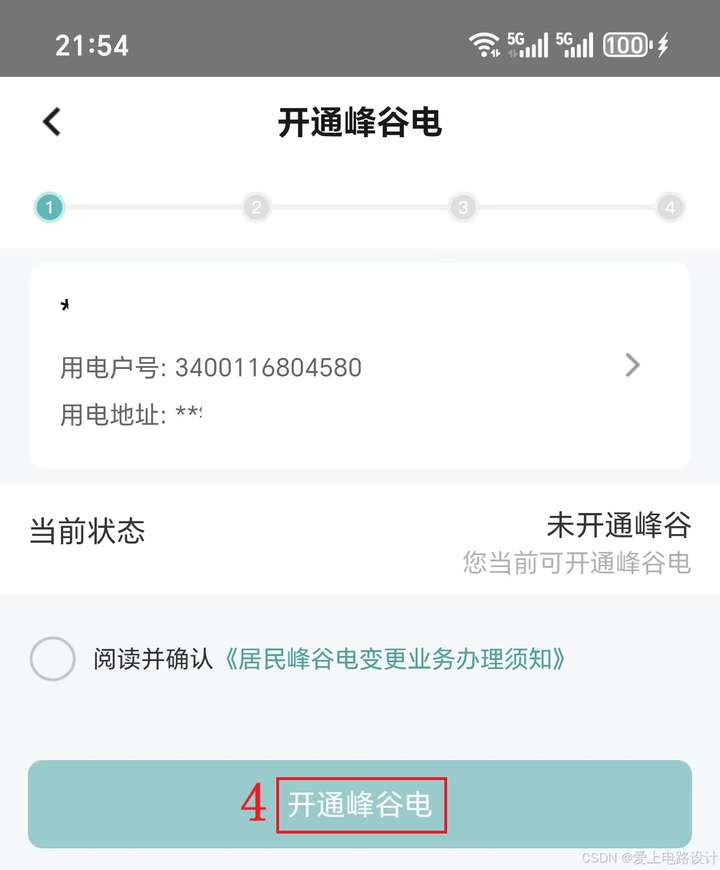Tick the read-and-confirm agreement circle

pos(53,659)
